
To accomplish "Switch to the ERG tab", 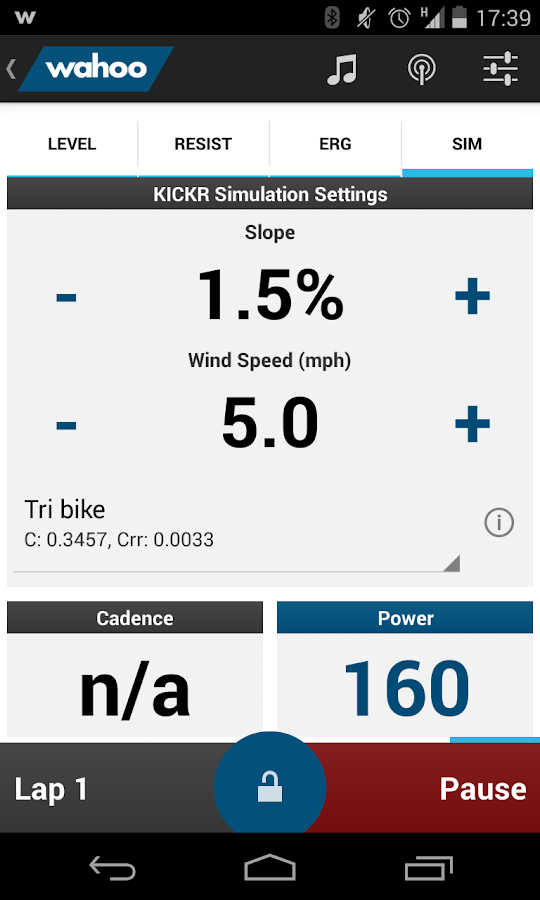I will [335, 144].
